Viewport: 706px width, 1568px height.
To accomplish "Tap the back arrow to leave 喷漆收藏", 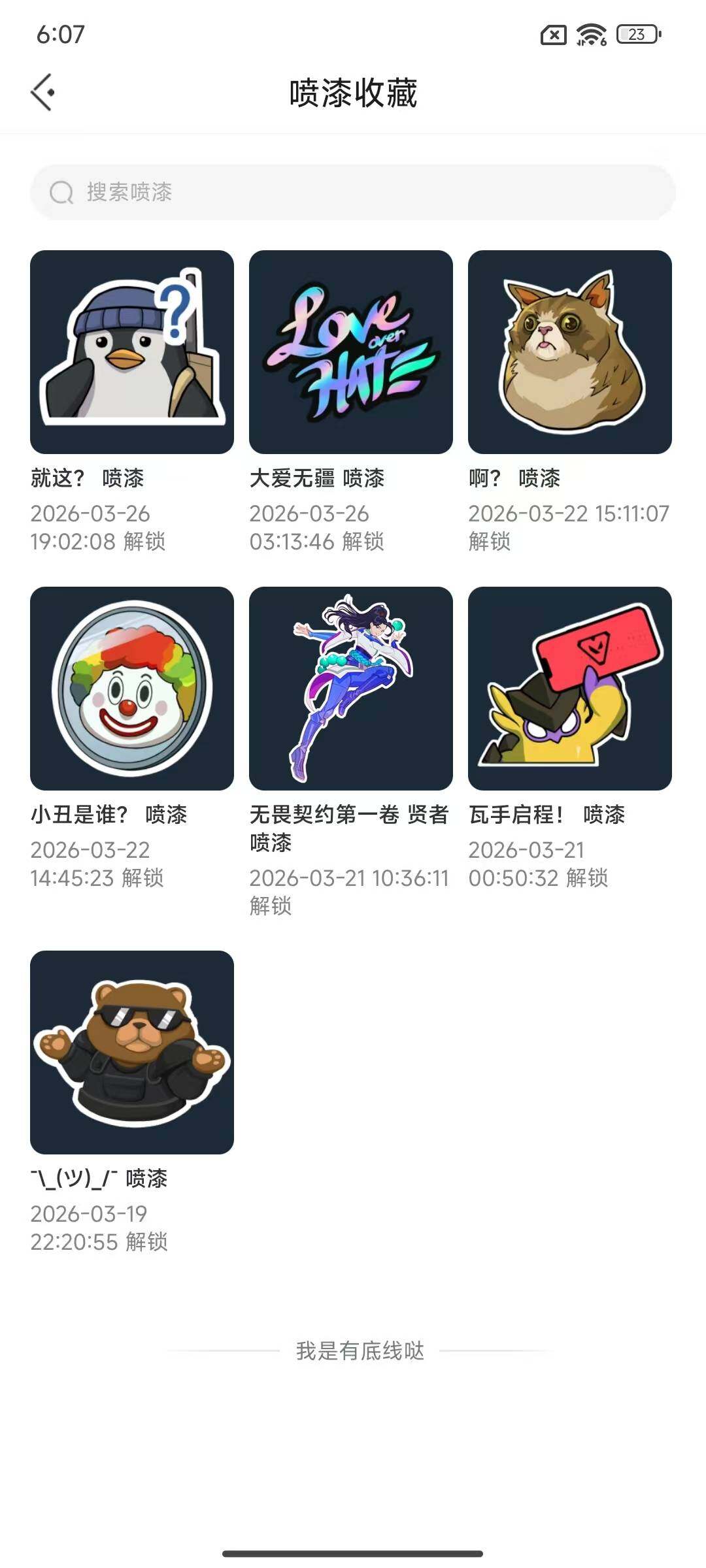I will pyautogui.click(x=44, y=91).
